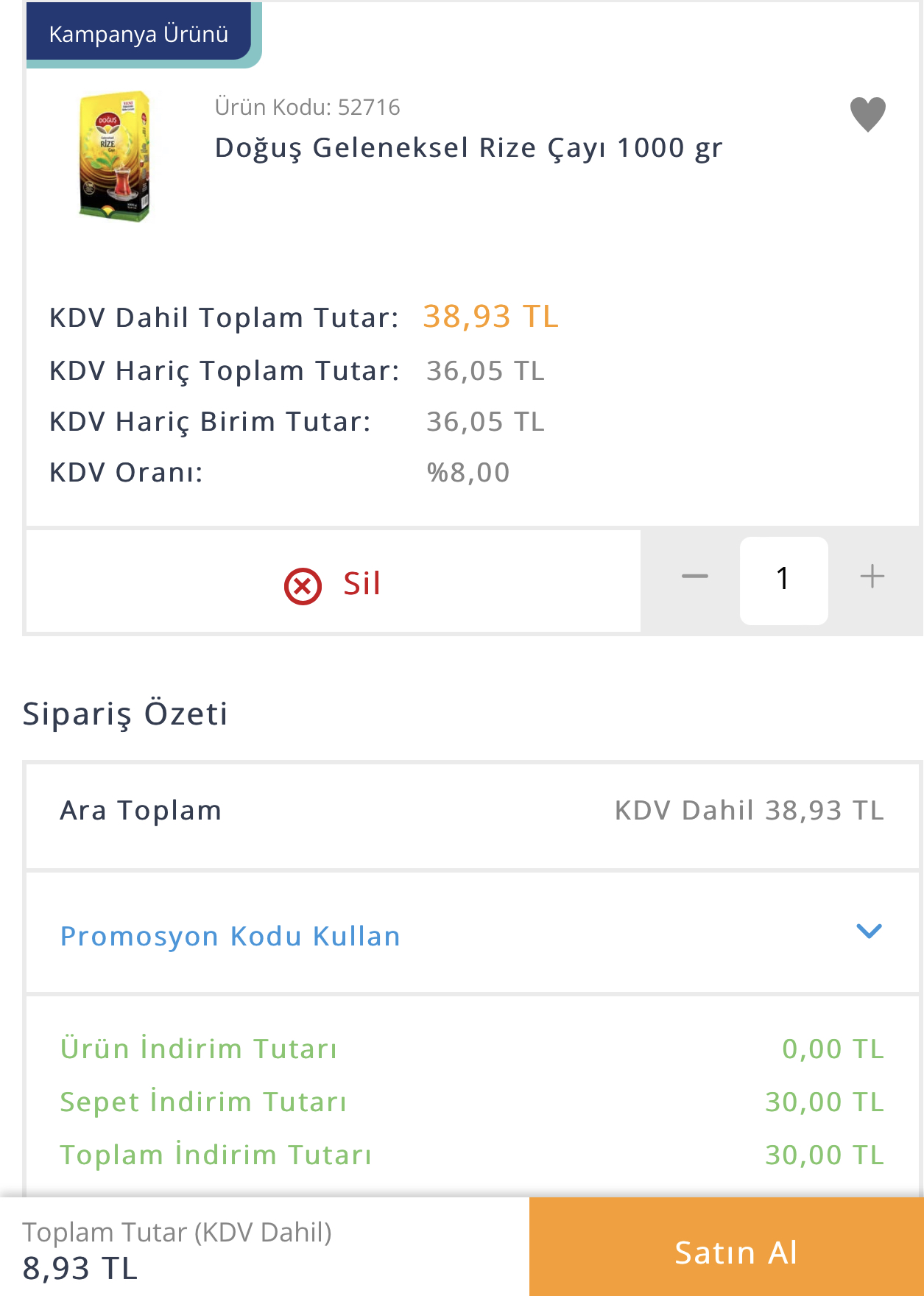Open the Doğuş Rize Çayı product image
Screen dimensions: 924x1296
[115, 156]
